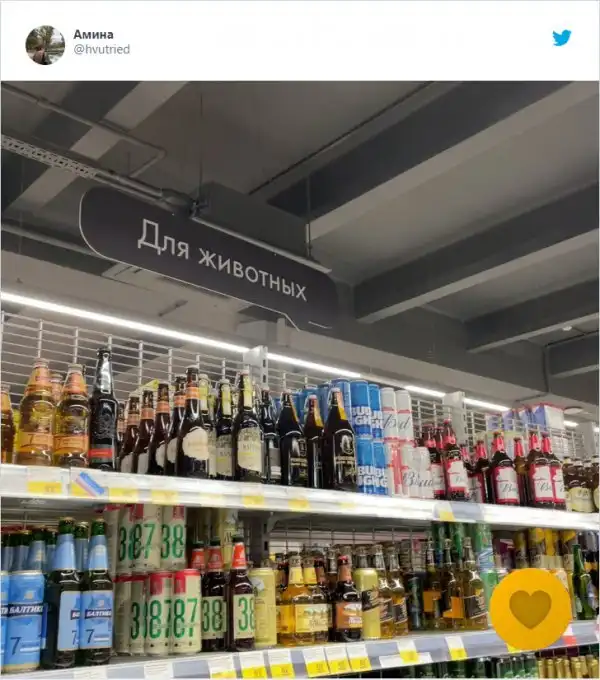Open the @hvutried handle link

(102, 50)
